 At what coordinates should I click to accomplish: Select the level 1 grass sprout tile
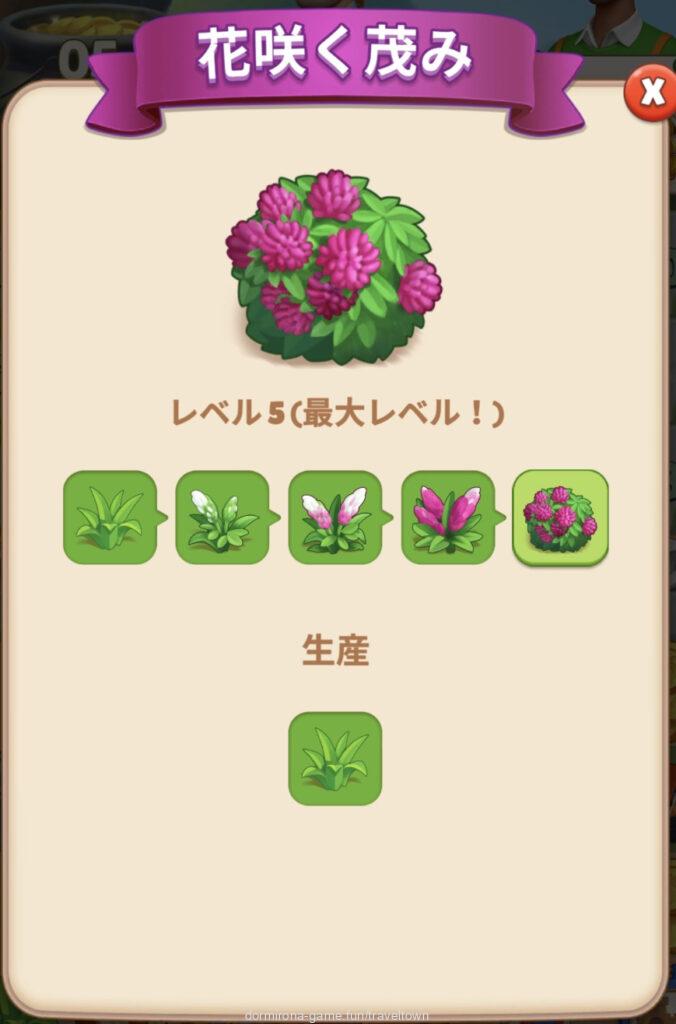(109, 517)
